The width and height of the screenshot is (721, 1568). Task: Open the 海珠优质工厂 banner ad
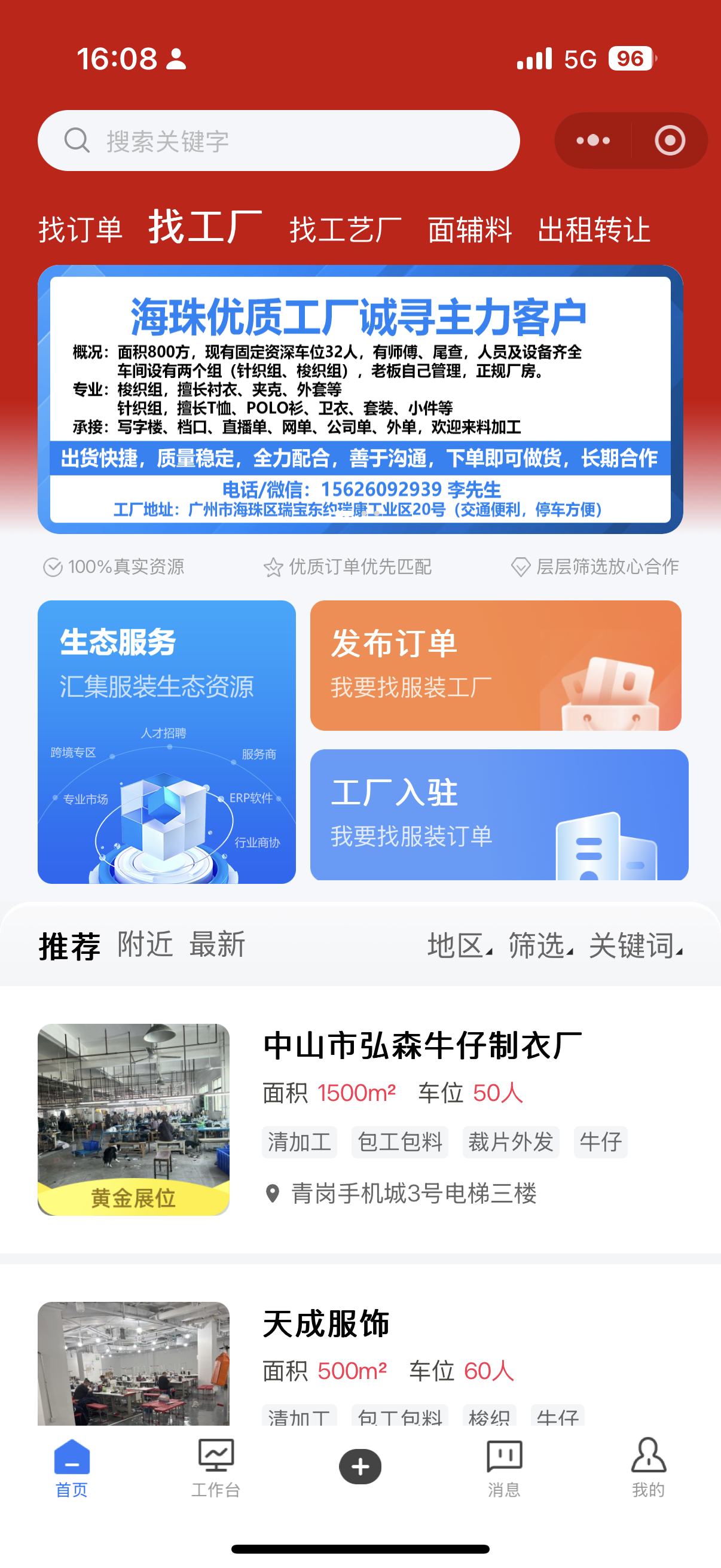tap(360, 399)
